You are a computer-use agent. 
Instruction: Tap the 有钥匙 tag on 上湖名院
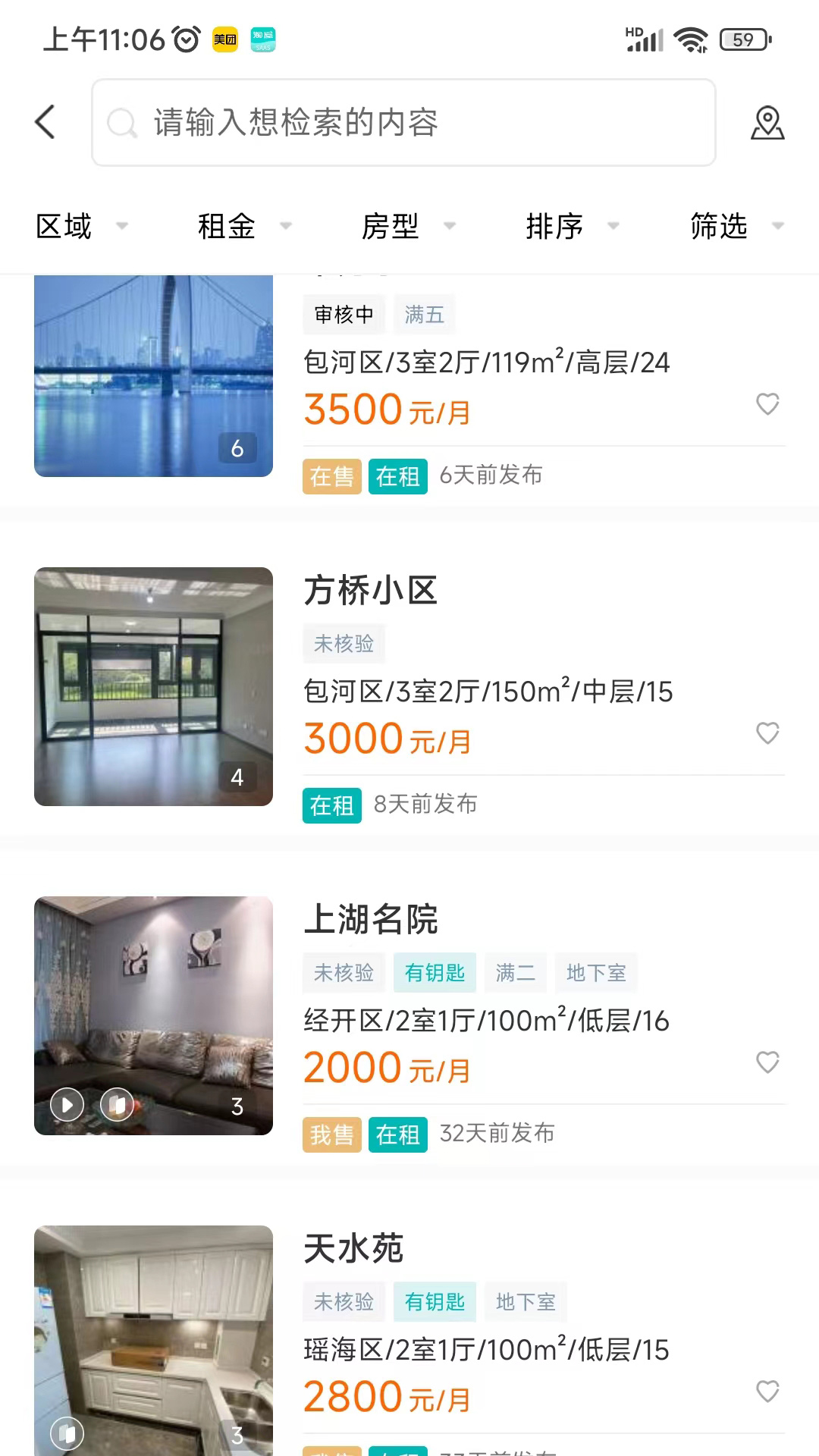(x=434, y=973)
